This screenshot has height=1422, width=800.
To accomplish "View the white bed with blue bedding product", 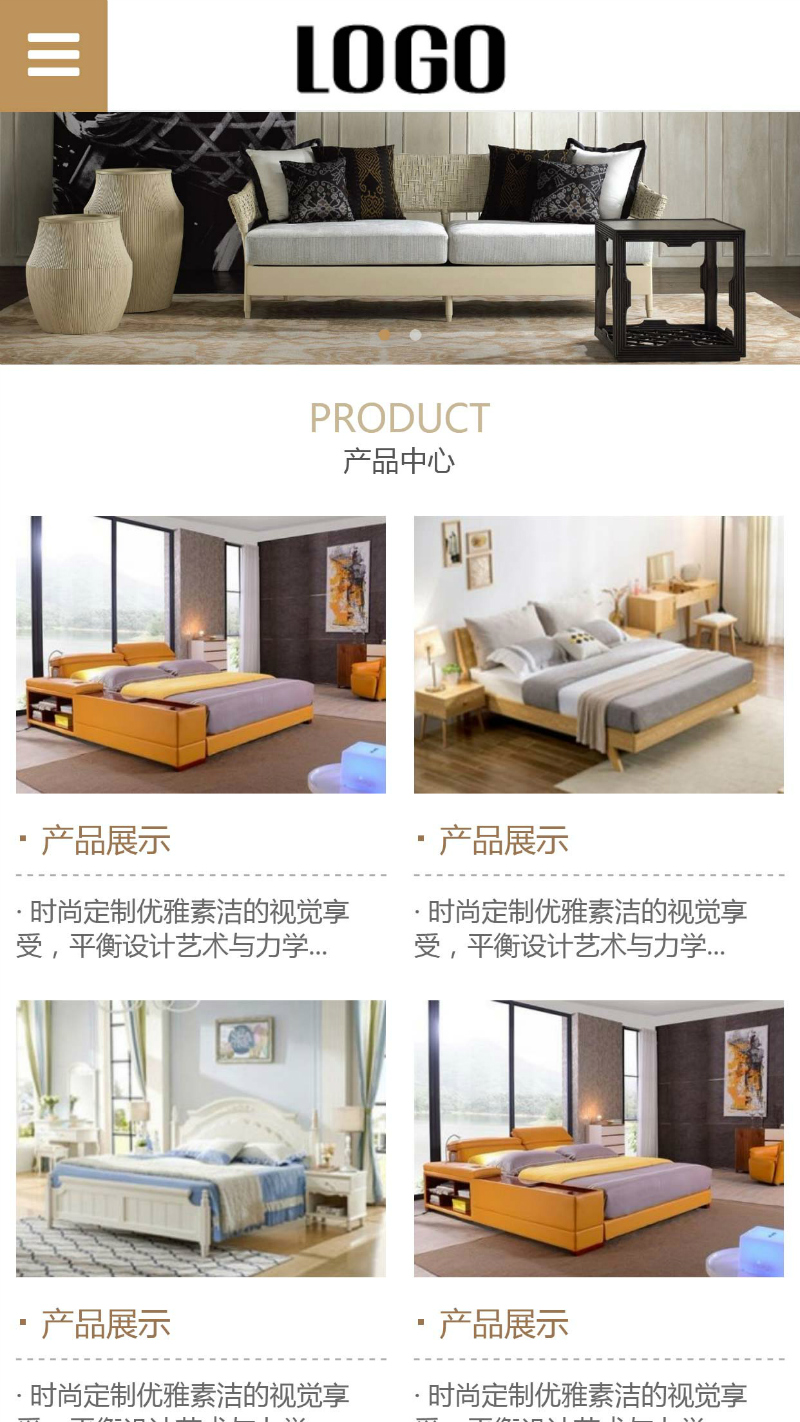I will pyautogui.click(x=200, y=1138).
